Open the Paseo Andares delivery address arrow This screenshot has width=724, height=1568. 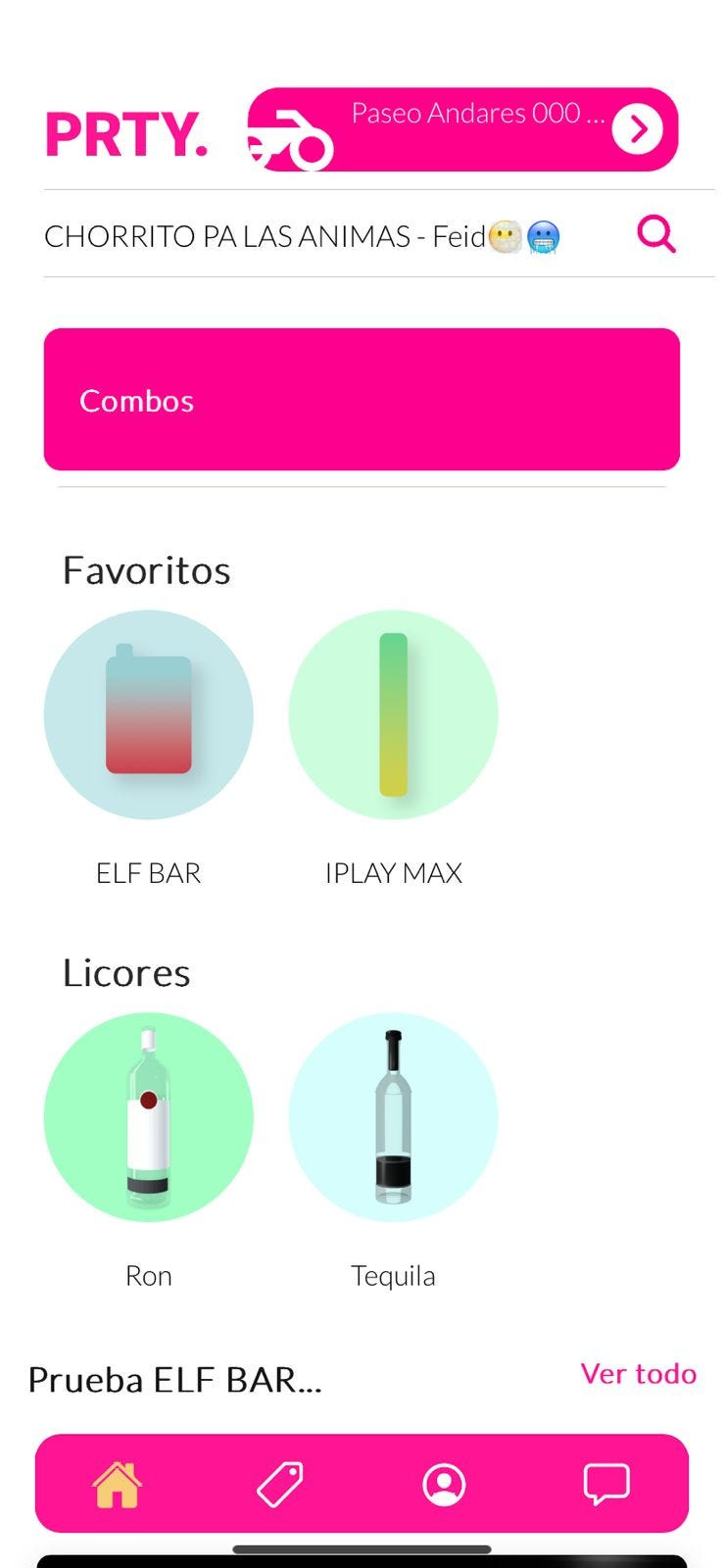click(638, 129)
